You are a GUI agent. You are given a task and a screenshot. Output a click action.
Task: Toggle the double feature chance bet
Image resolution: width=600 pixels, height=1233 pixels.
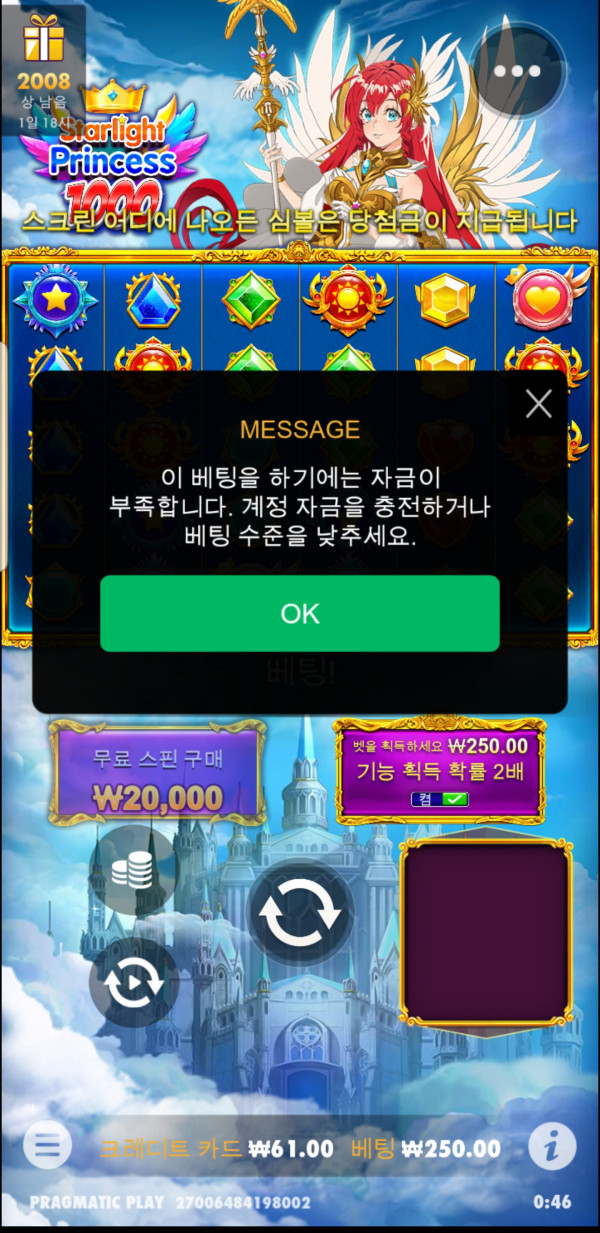coord(440,799)
